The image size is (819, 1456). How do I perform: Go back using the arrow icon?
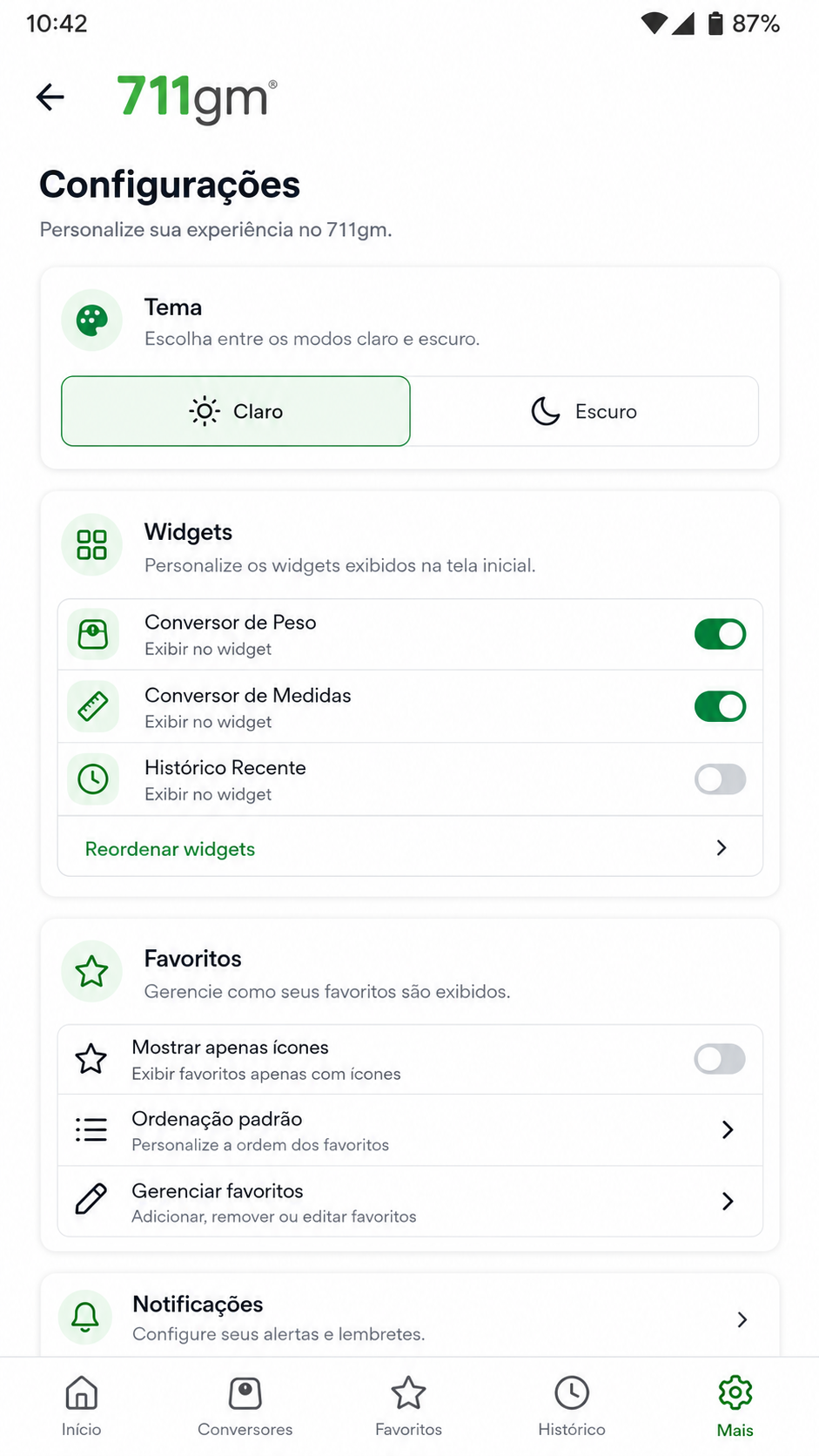[50, 97]
